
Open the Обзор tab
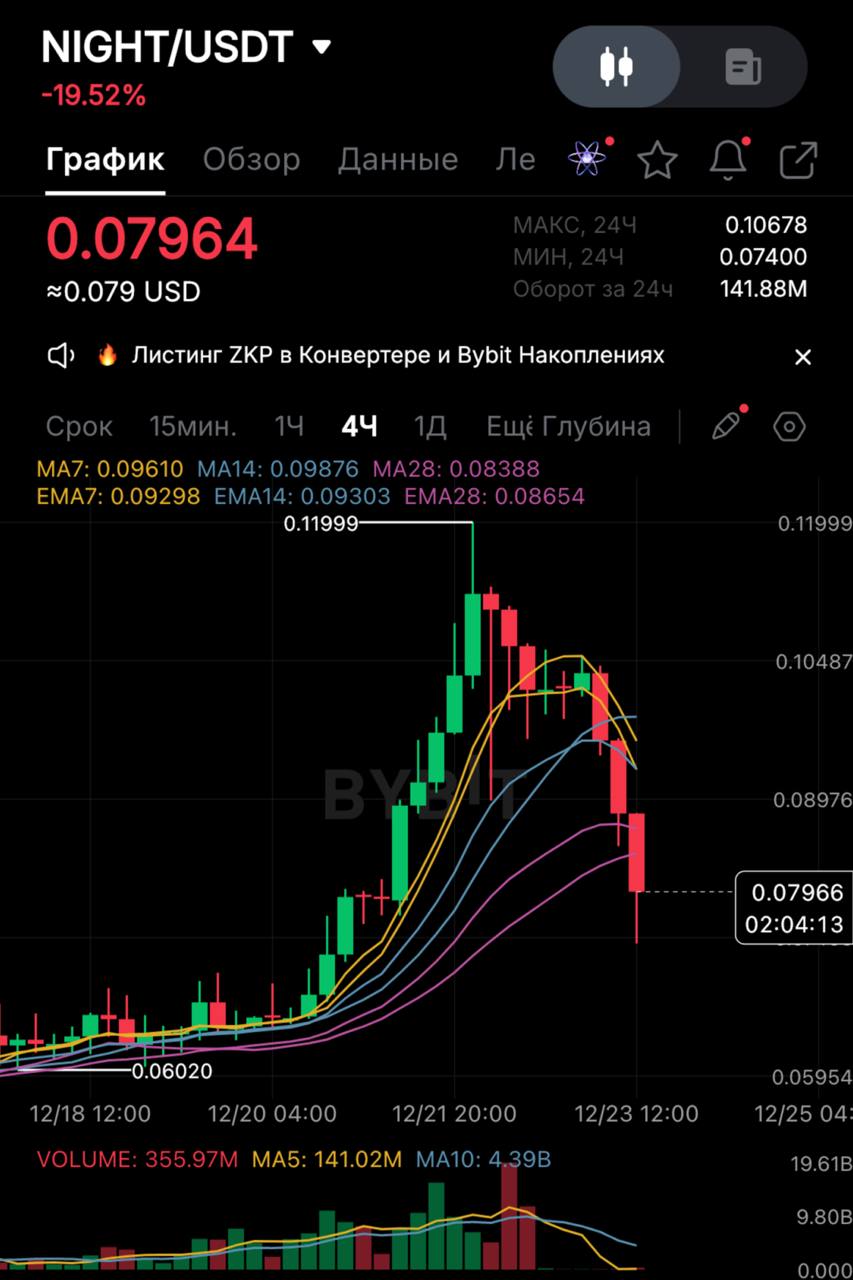[251, 159]
